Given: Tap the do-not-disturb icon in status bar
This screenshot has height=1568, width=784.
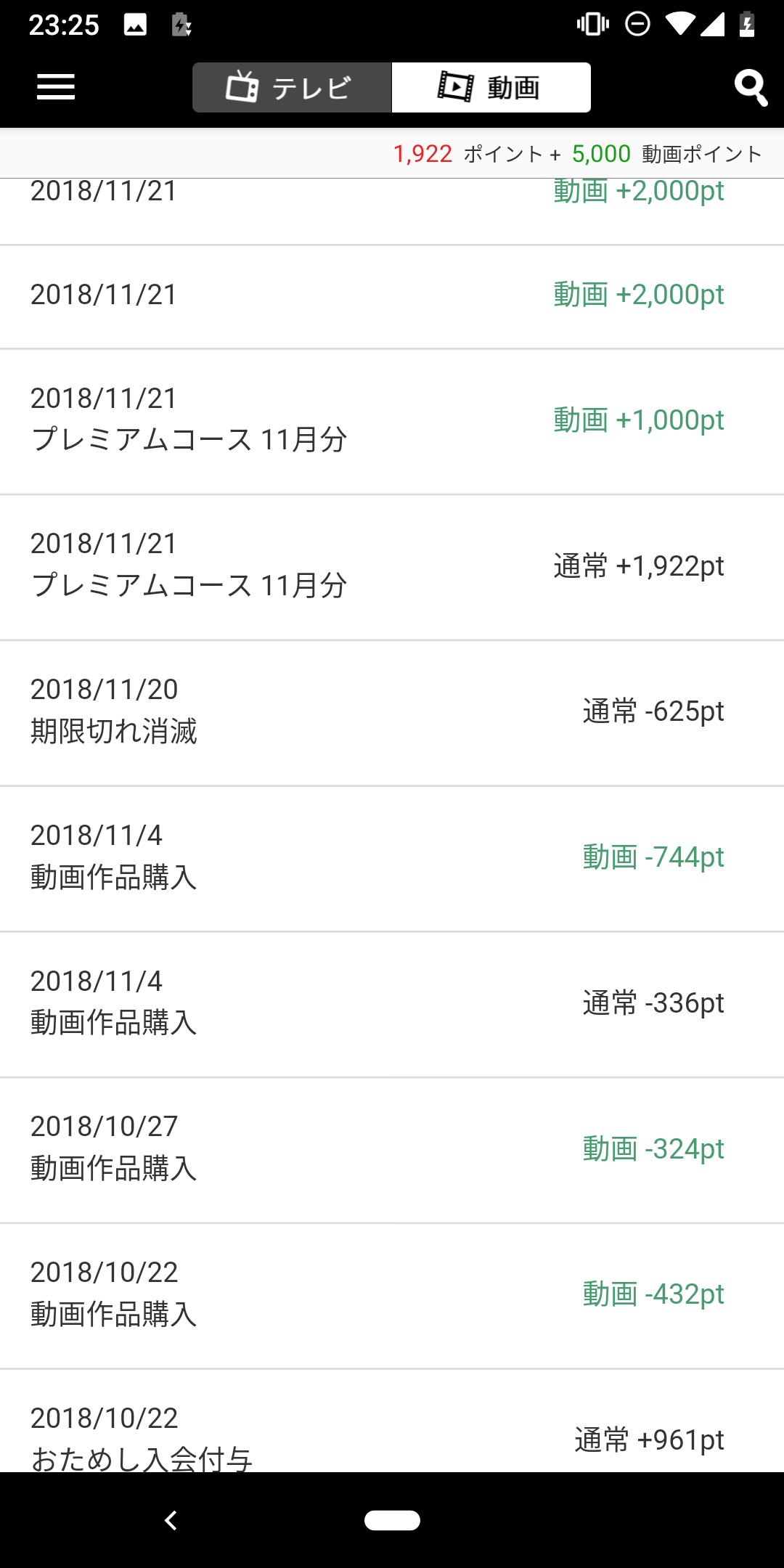Looking at the screenshot, I should coord(637,23).
